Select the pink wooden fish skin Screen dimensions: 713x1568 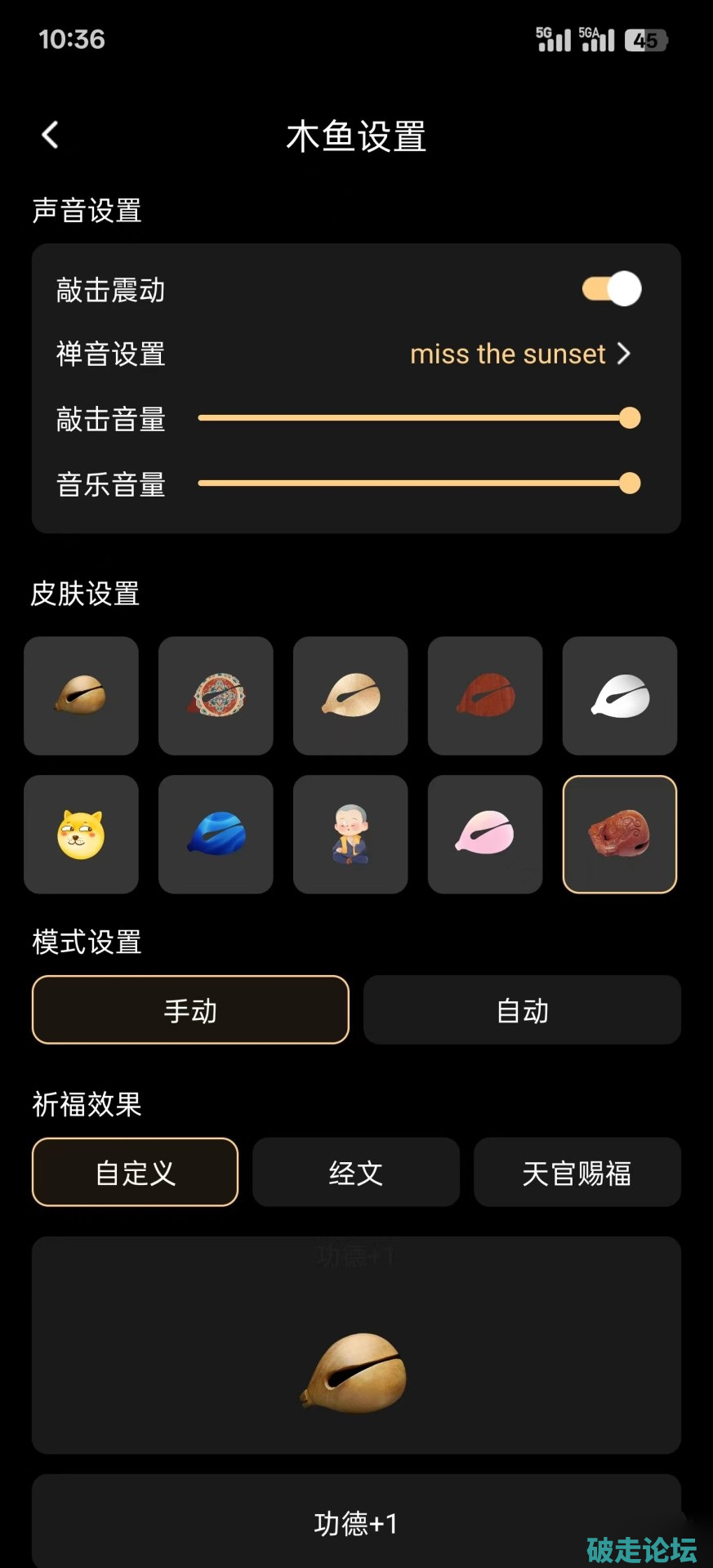[x=485, y=834]
